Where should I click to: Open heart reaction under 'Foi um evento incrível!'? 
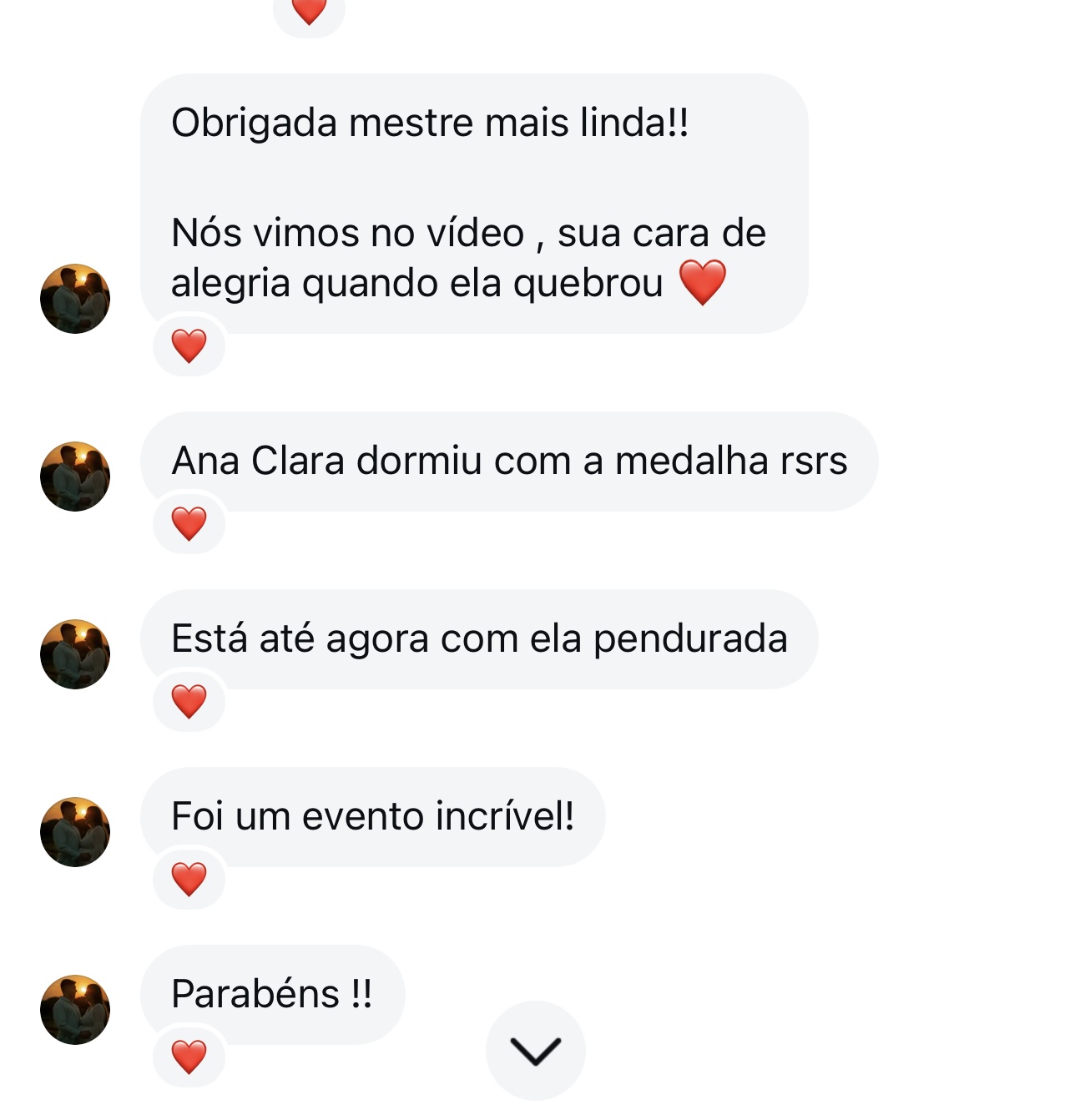coord(189,880)
